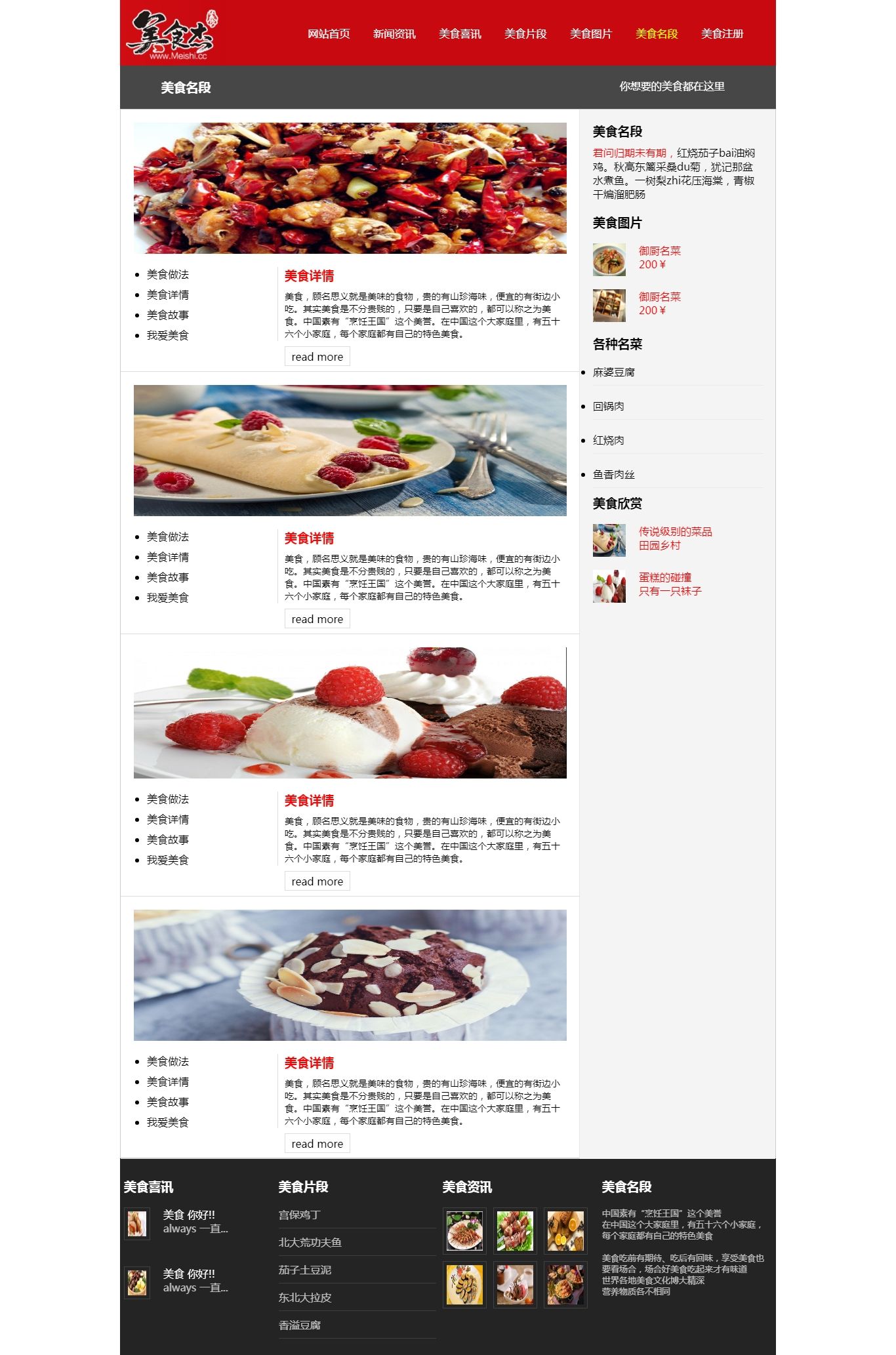Select the 美食图片 nav item
Viewport: 896px width, 1355px height.
point(591,34)
